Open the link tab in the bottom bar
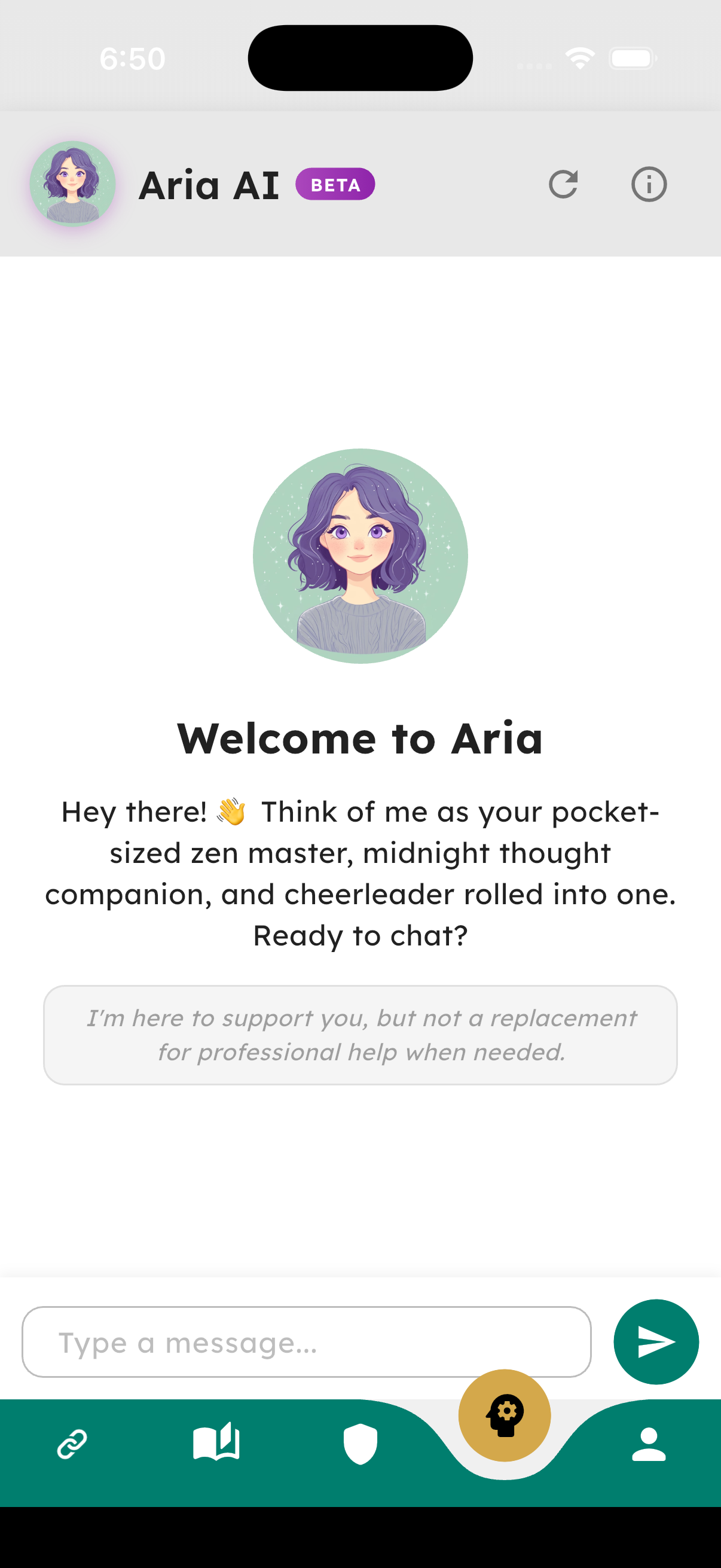721x1568 pixels. coord(72,1444)
